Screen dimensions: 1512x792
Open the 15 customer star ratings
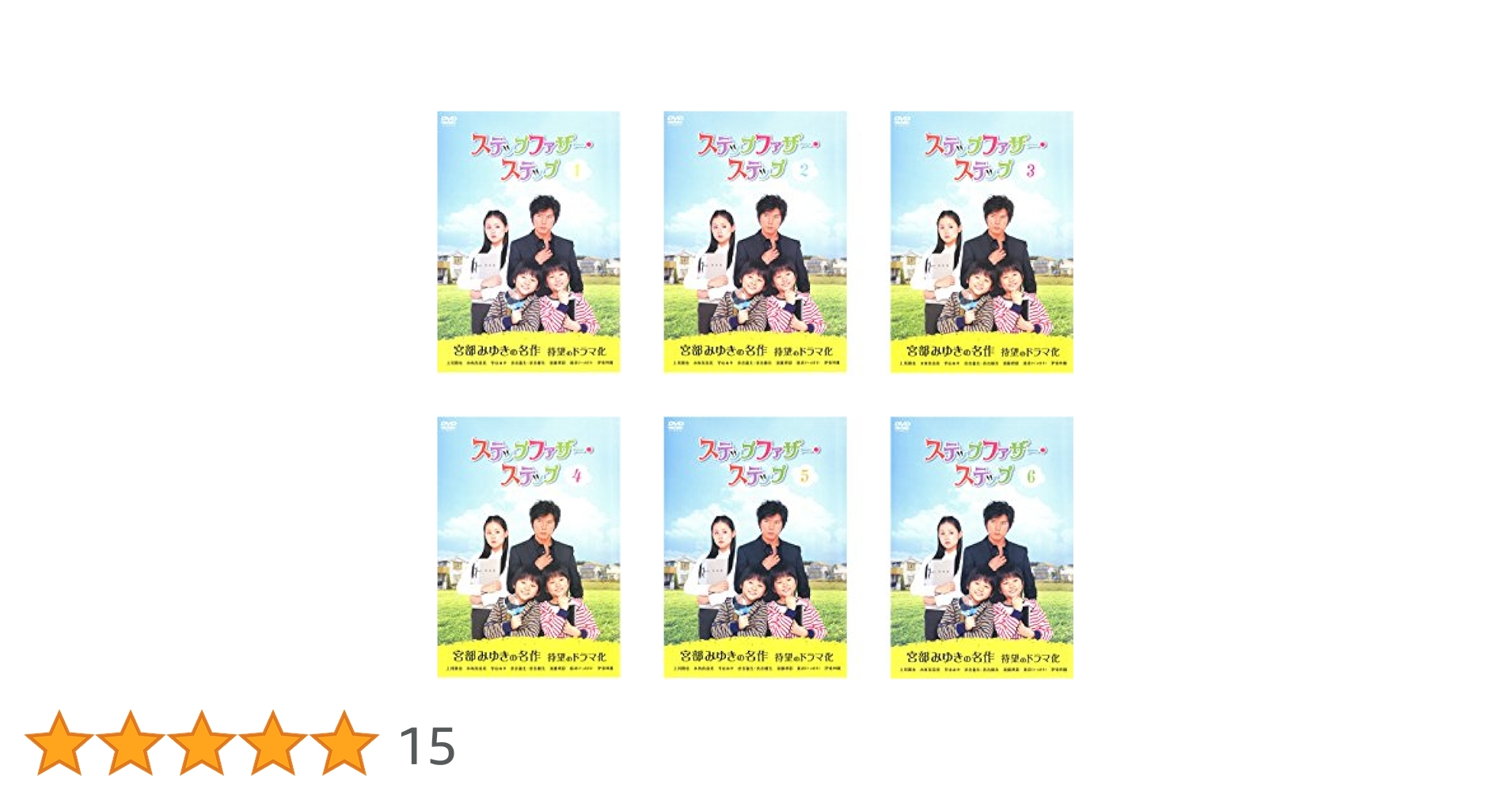point(240,744)
